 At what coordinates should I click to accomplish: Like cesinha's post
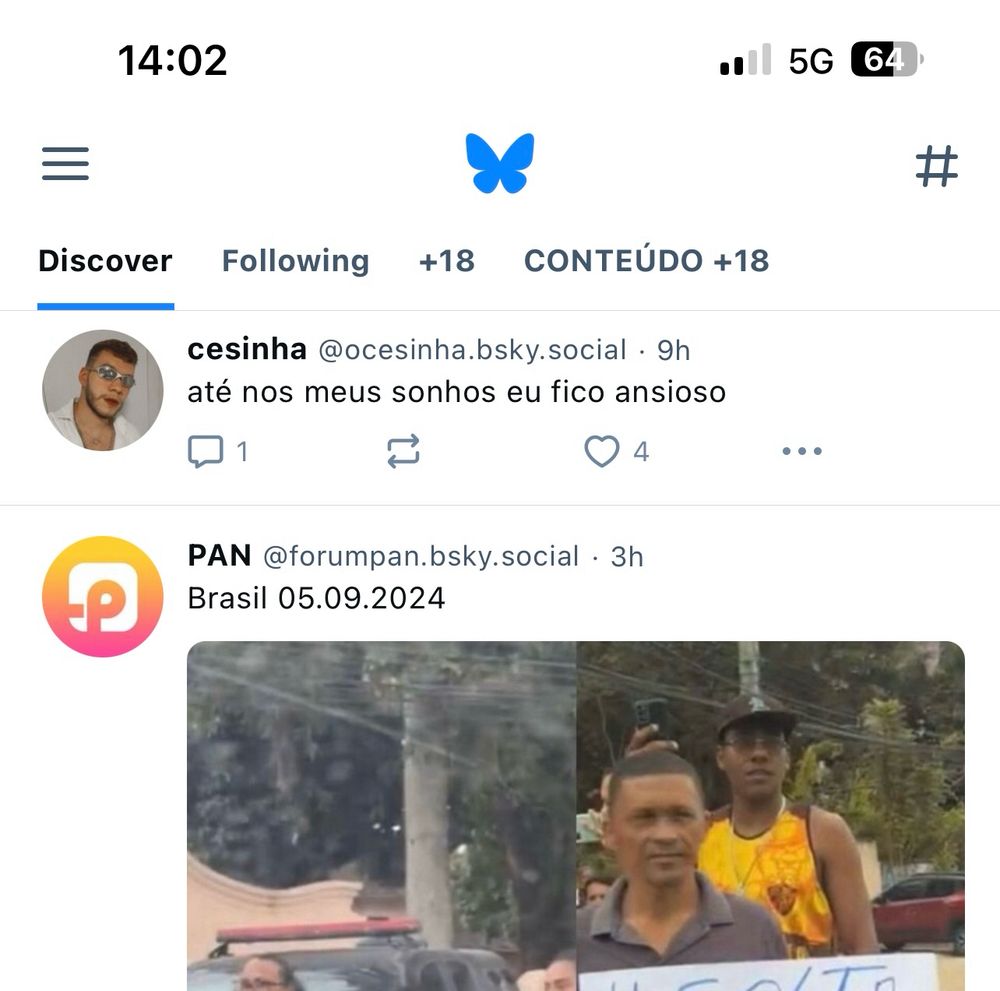601,451
